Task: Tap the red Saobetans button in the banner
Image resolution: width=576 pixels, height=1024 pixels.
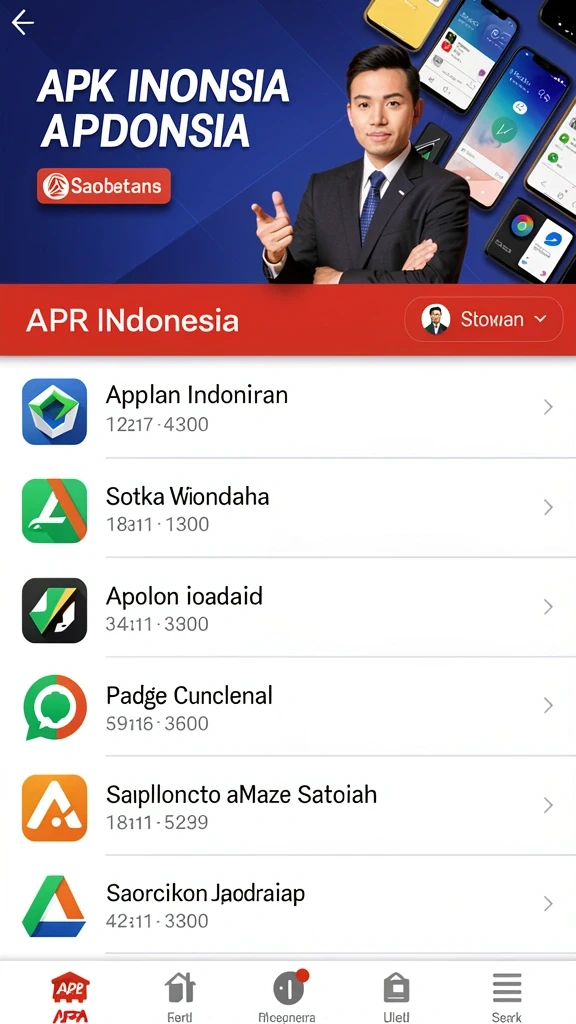Action: (104, 186)
